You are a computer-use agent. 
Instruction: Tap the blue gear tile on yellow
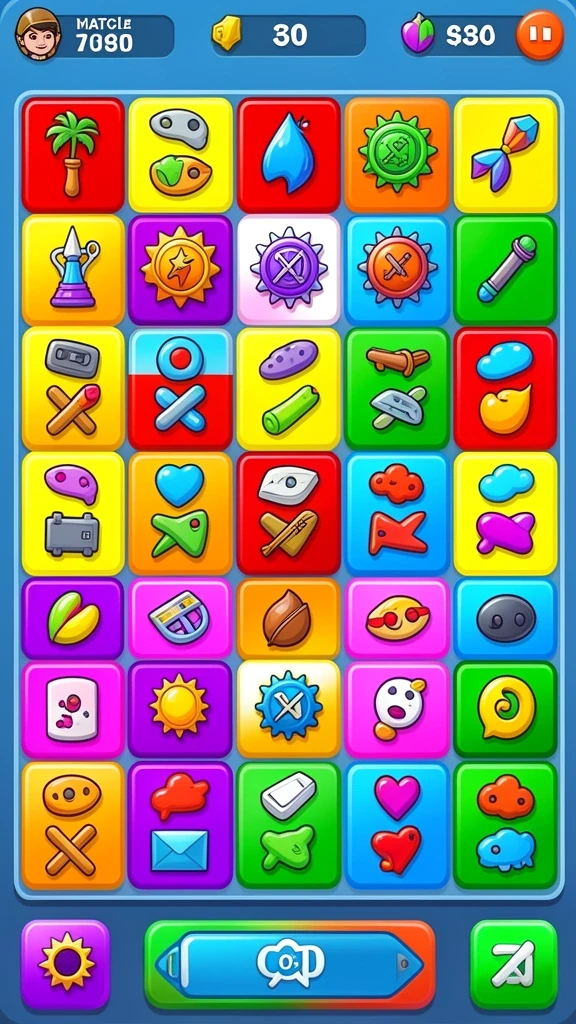tap(289, 710)
